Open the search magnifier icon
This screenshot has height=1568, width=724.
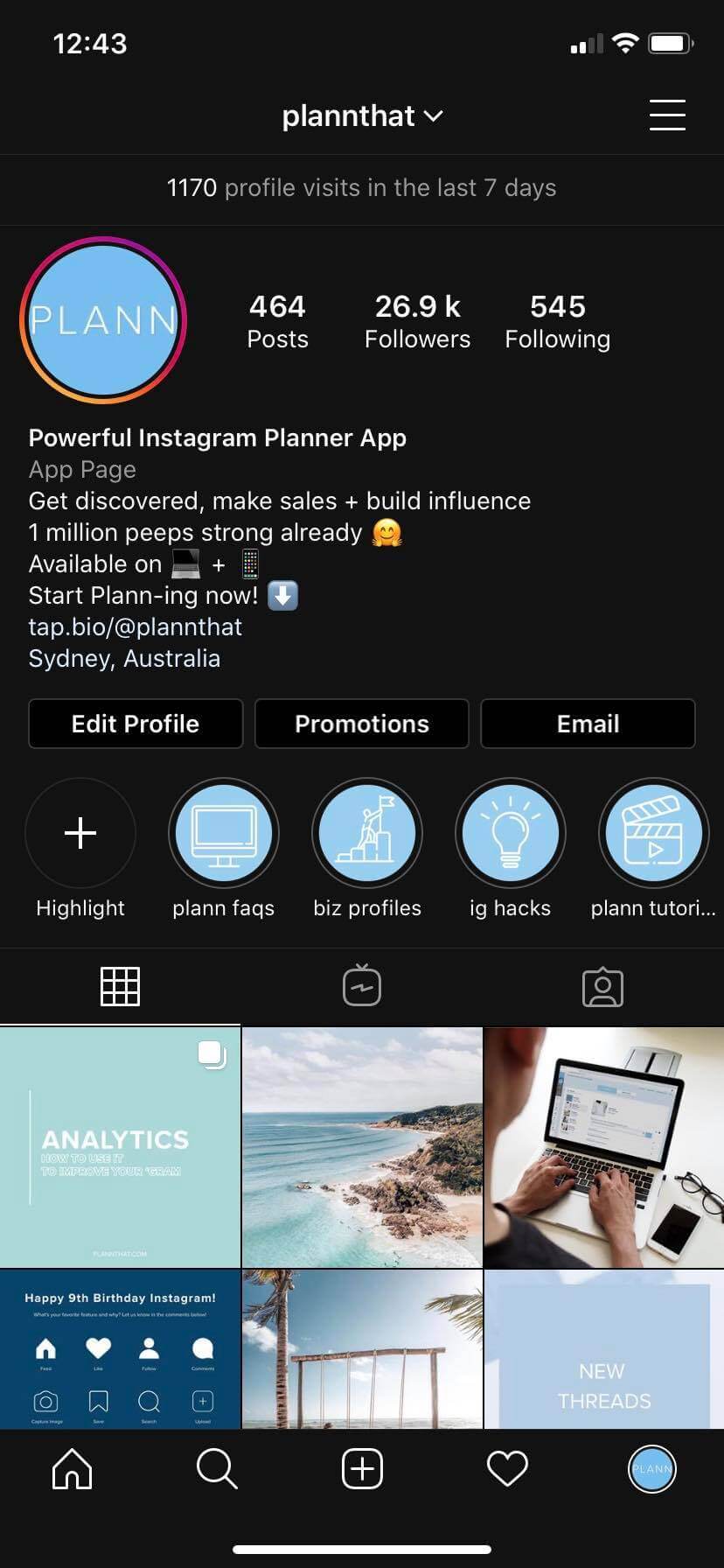(x=217, y=1468)
